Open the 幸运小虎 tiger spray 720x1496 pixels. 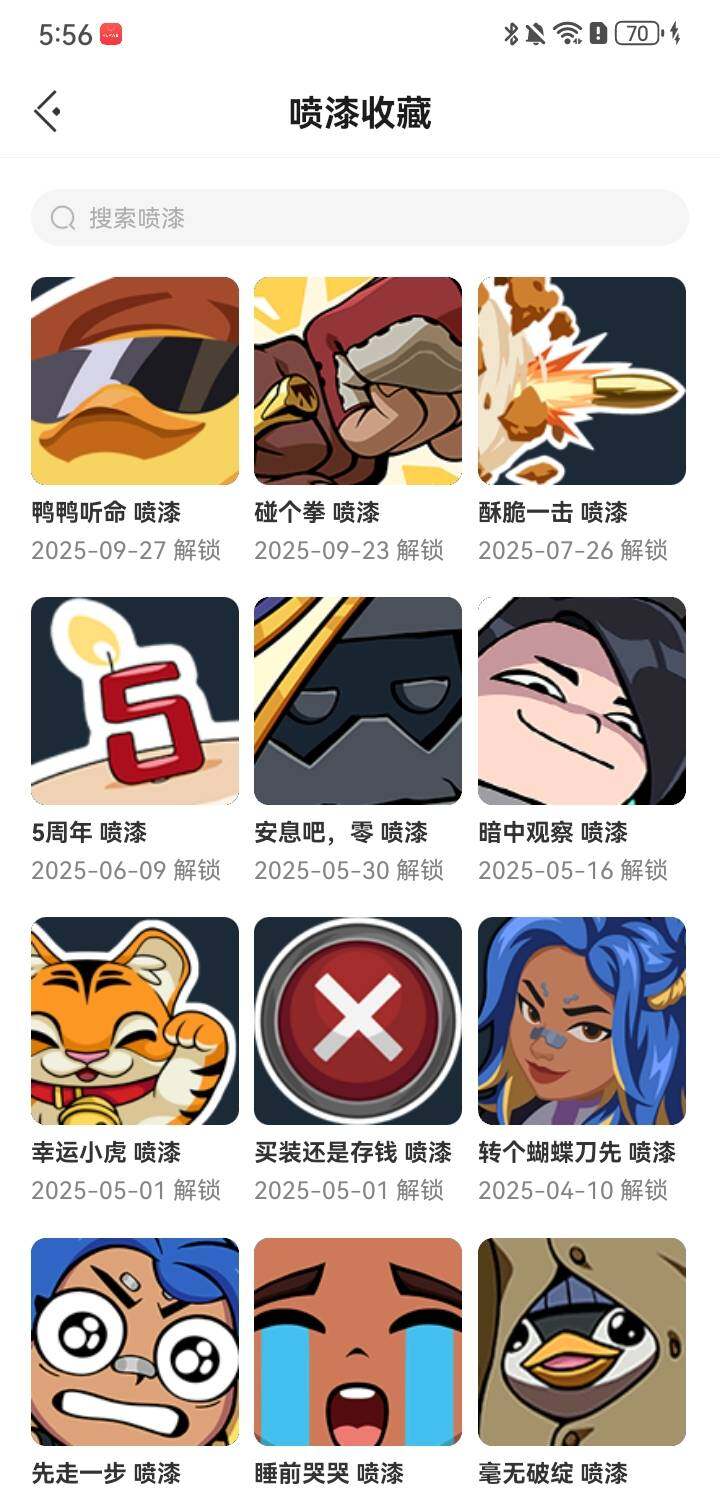(135, 1021)
